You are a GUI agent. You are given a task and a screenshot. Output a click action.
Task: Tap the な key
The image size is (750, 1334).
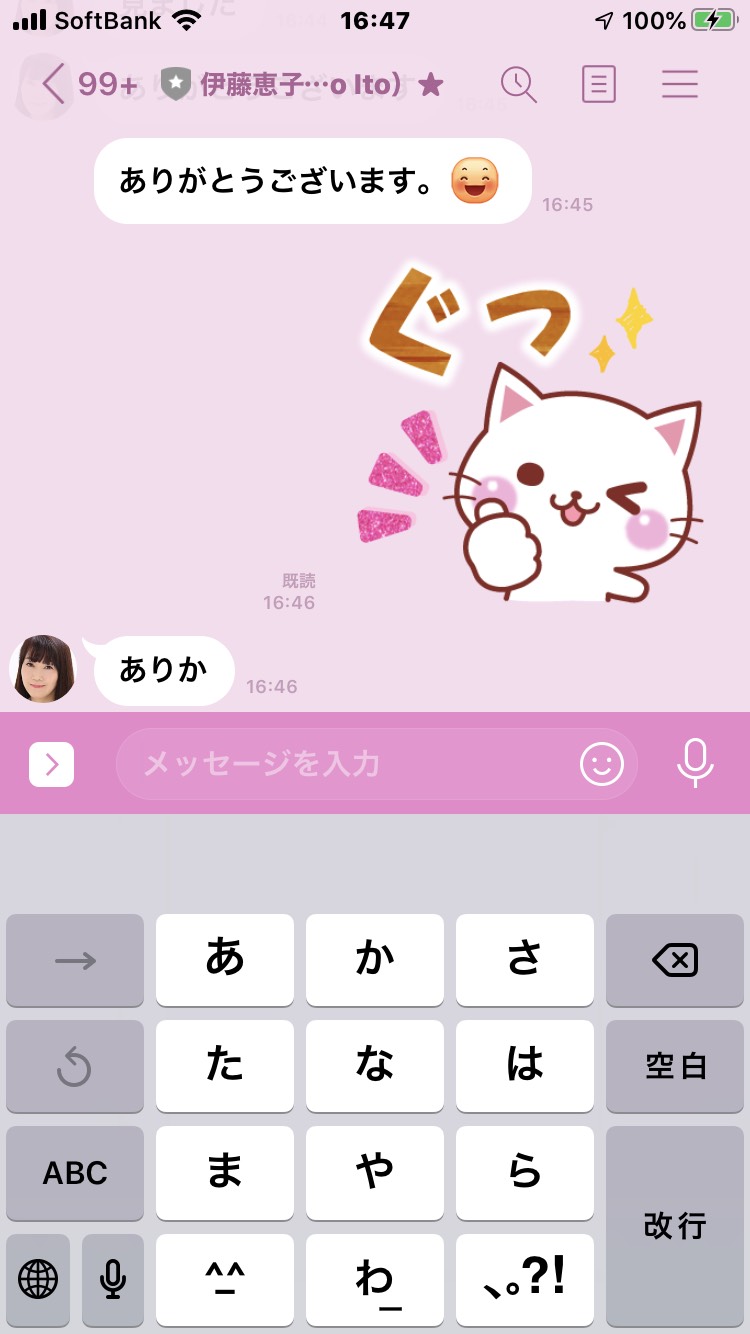click(375, 1066)
